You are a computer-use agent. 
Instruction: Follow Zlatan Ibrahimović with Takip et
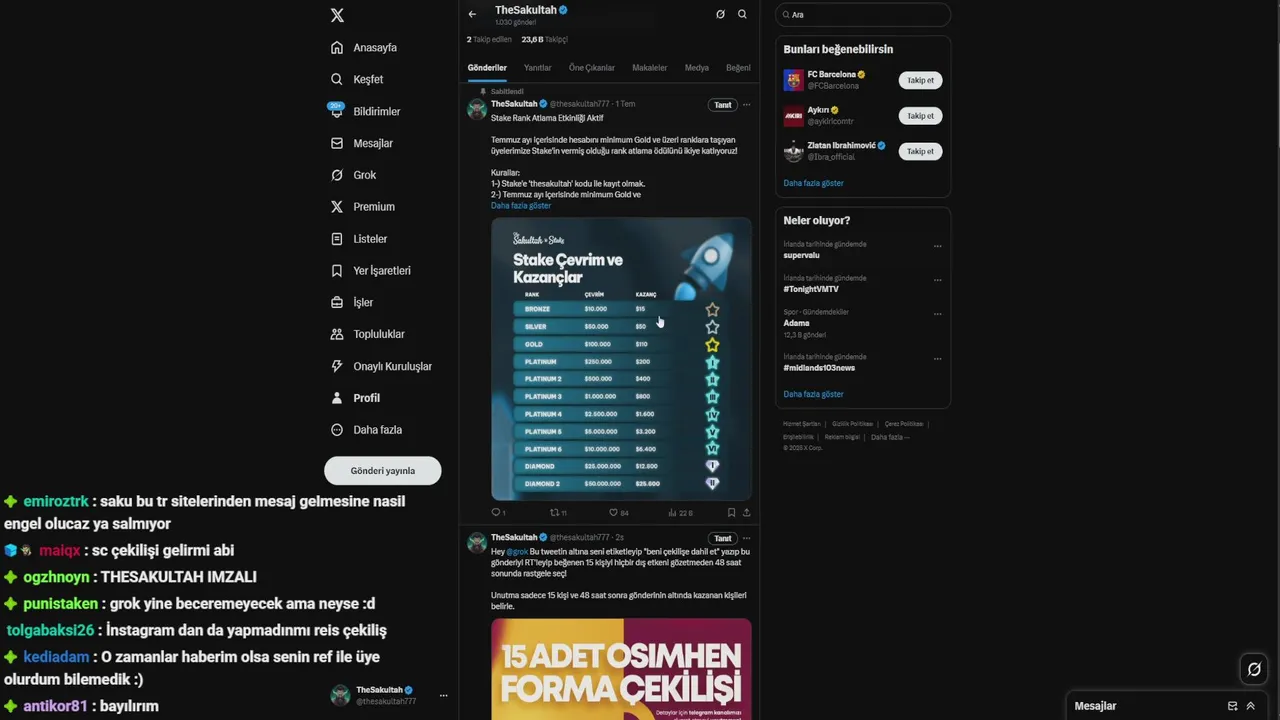point(920,151)
